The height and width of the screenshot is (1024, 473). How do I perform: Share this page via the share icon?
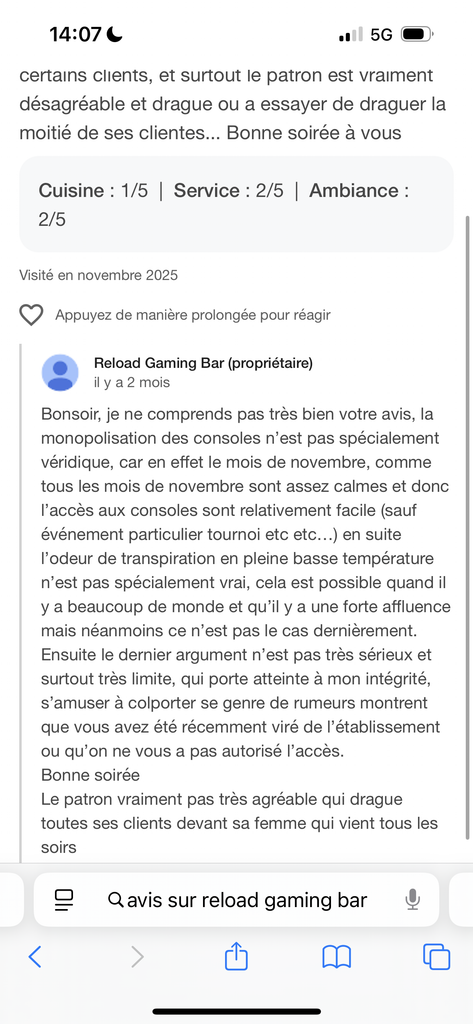point(236,956)
